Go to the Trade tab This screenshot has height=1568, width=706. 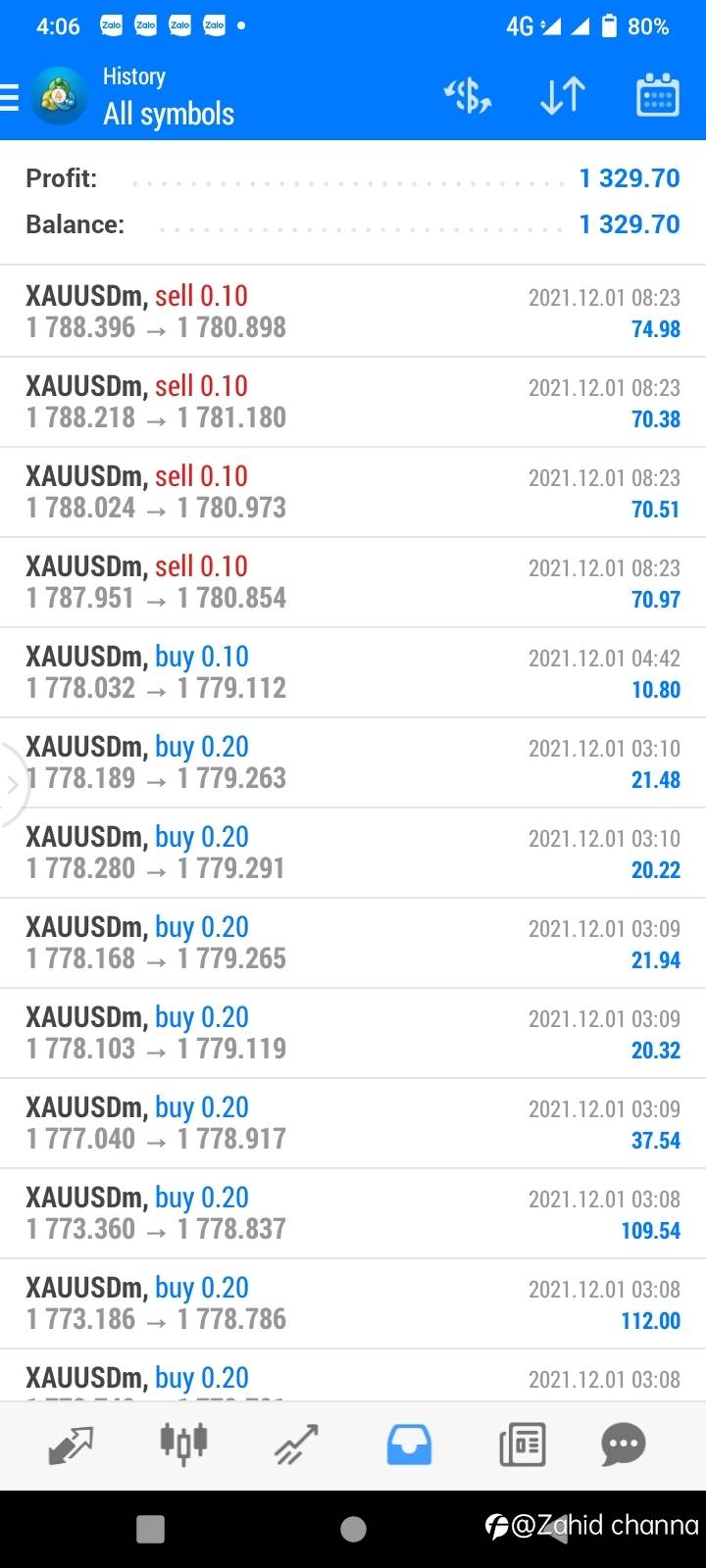pos(296,1445)
